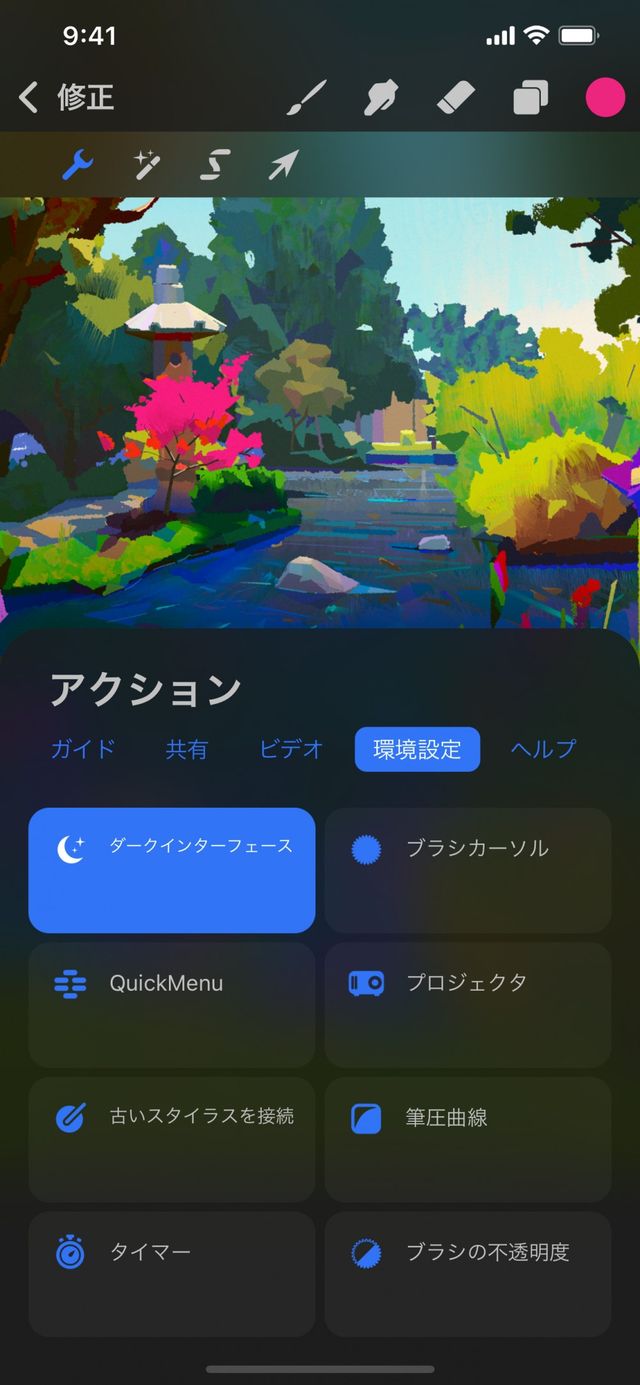
Task: Toggle ブラシカーソル setting
Action: 467,869
